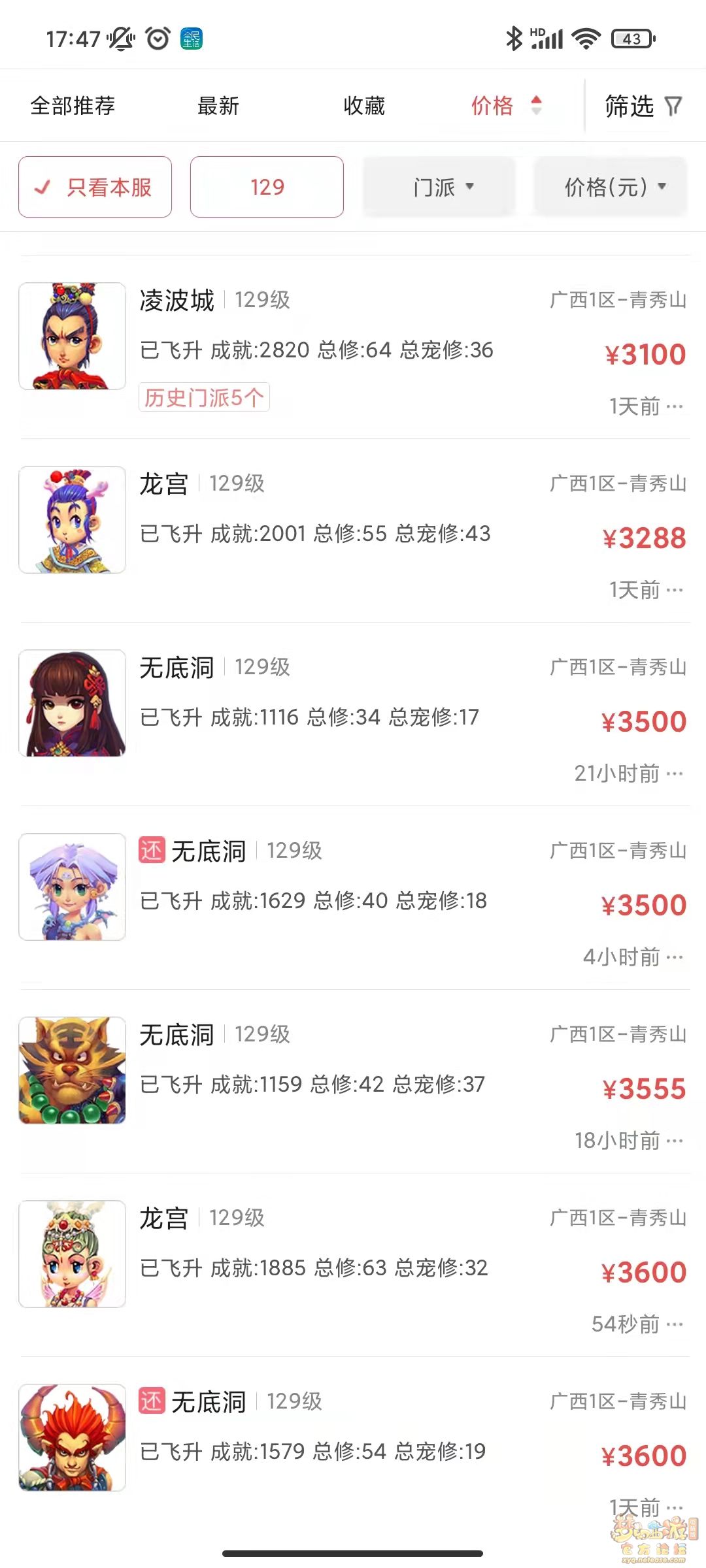Open more options on the ¥3555 listing
Image resolution: width=706 pixels, height=1568 pixels.
(x=675, y=1141)
